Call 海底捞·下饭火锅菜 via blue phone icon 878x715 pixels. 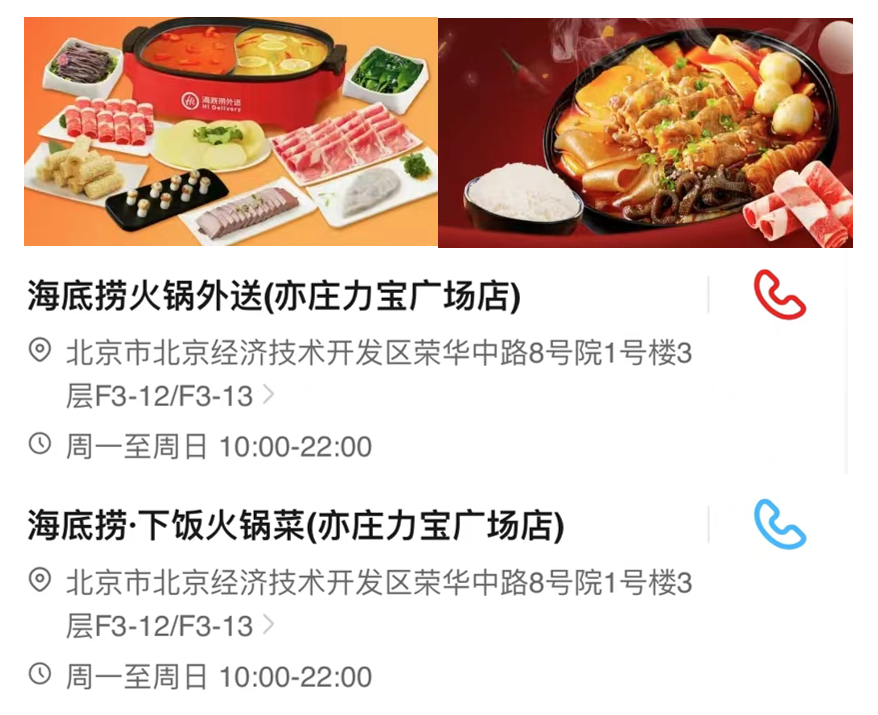click(779, 524)
